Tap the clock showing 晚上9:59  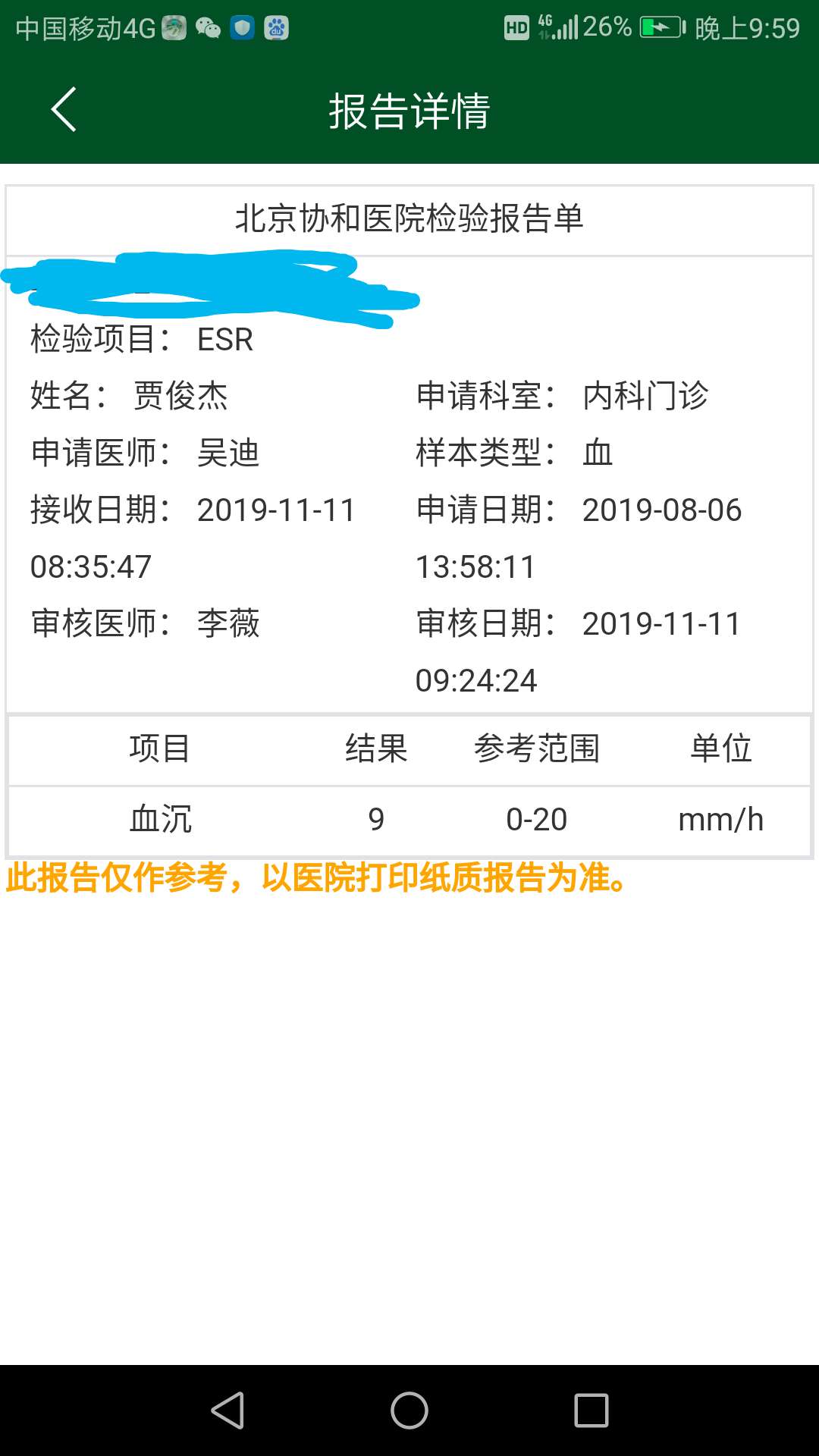click(x=747, y=27)
